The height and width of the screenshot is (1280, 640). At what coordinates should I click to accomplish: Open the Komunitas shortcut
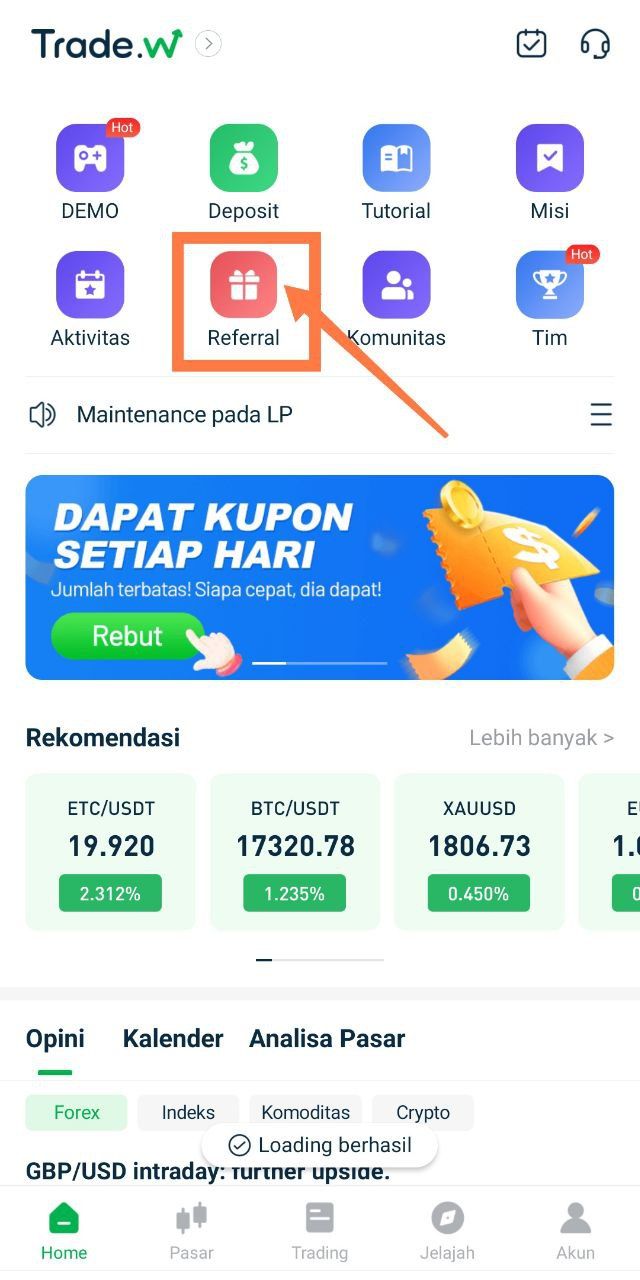click(396, 299)
